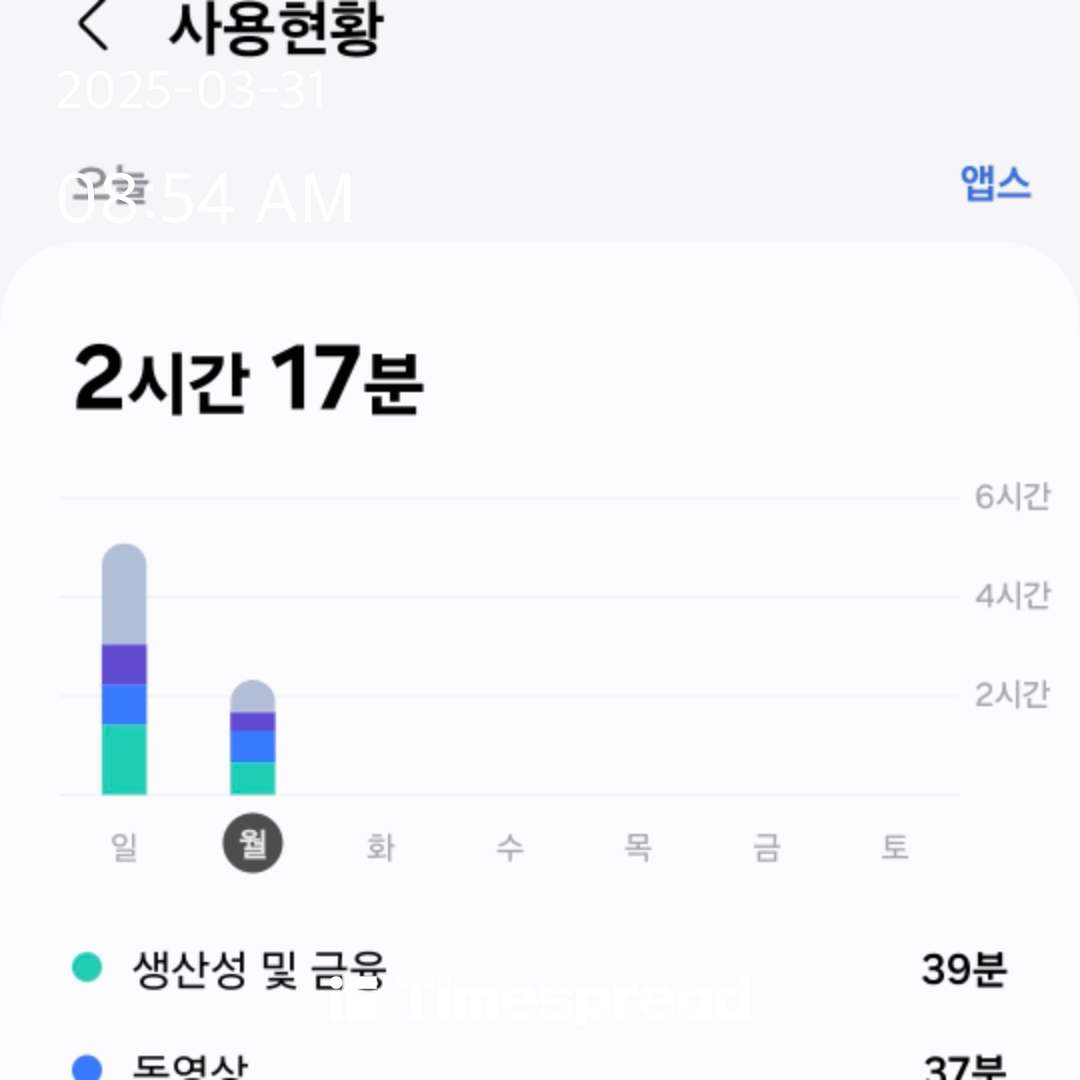Select 일 (Sunday) in the weekly chart

pyautogui.click(x=124, y=847)
